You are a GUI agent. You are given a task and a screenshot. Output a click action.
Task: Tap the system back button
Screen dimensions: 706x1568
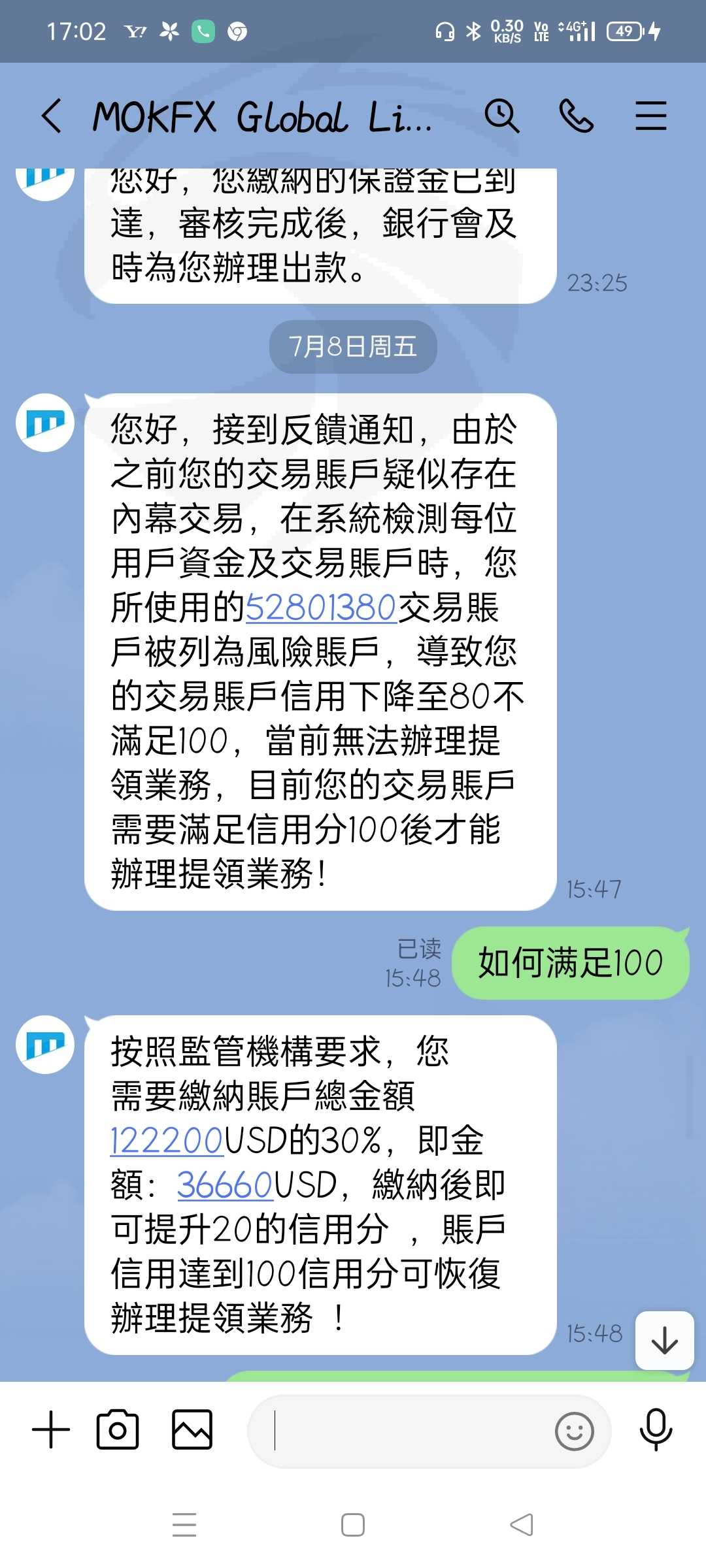tap(521, 1525)
